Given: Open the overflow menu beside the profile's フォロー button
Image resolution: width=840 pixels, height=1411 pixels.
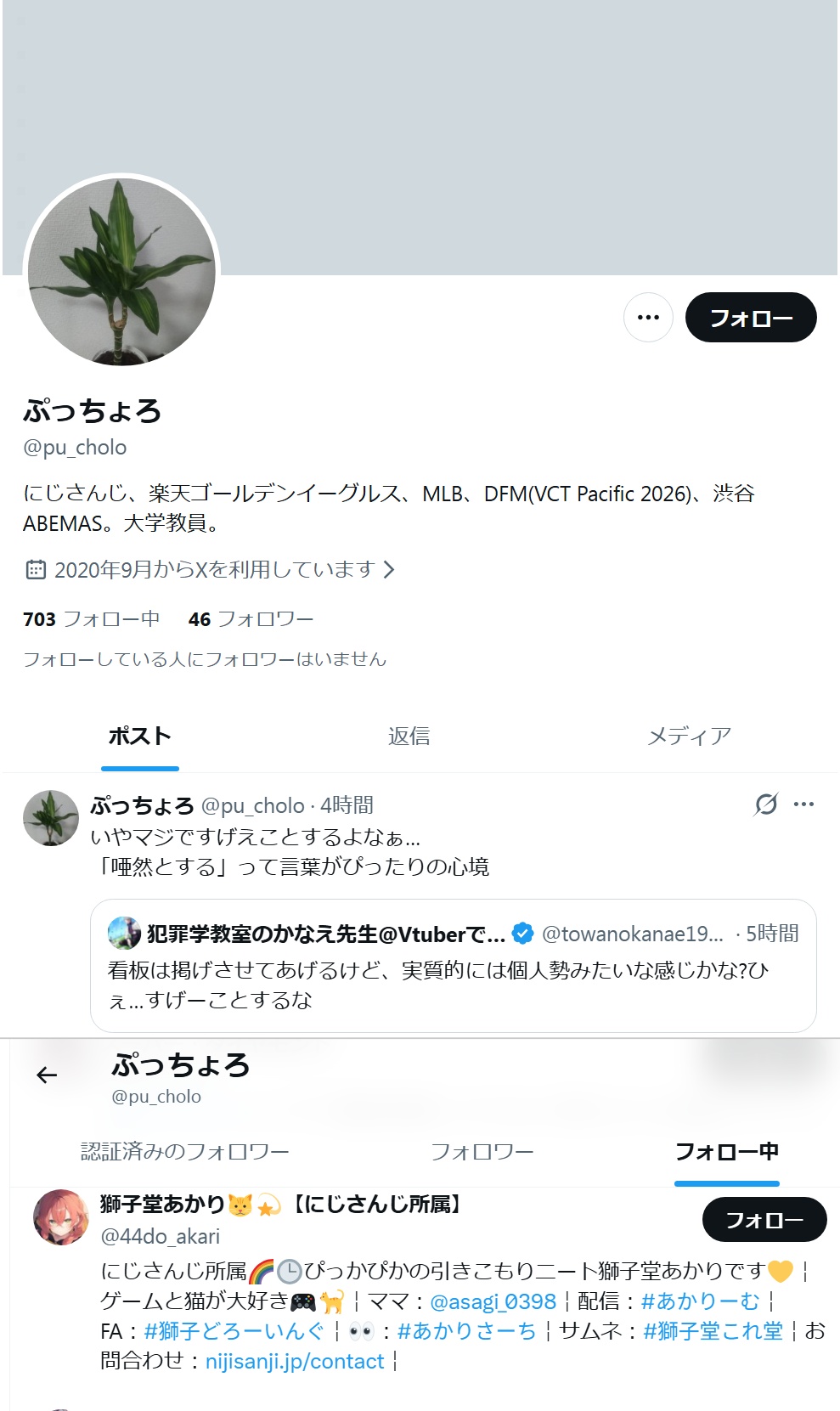Looking at the screenshot, I should 648,318.
